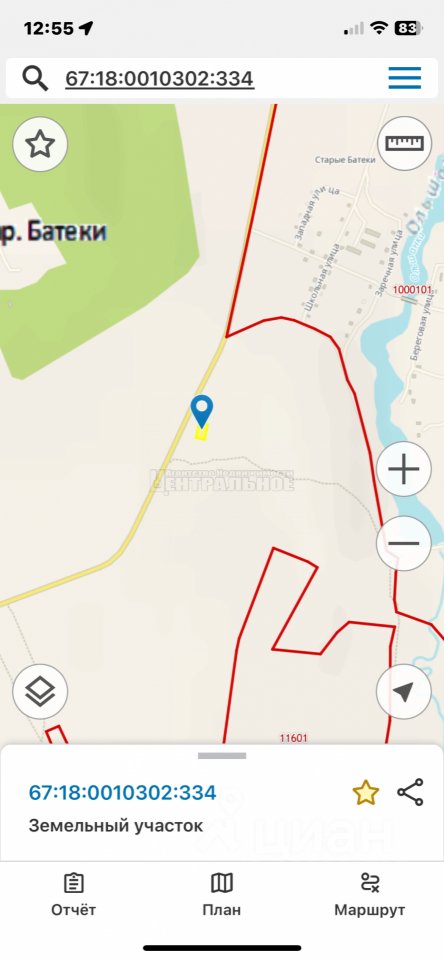Tap the blue map pin marker
Image resolution: width=444 pixels, height=960 pixels.
201,411
